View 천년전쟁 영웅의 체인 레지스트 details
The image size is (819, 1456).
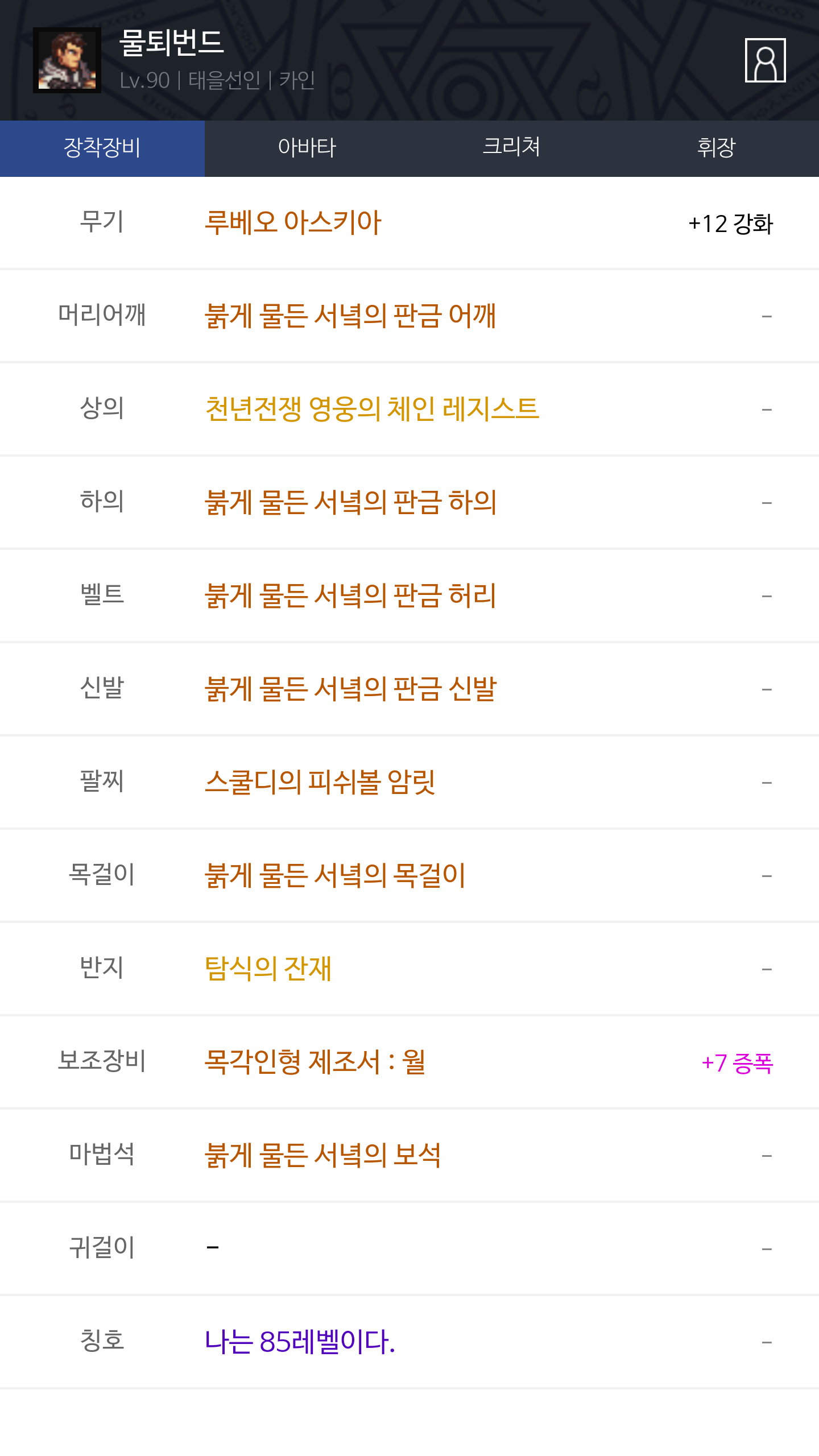click(372, 409)
